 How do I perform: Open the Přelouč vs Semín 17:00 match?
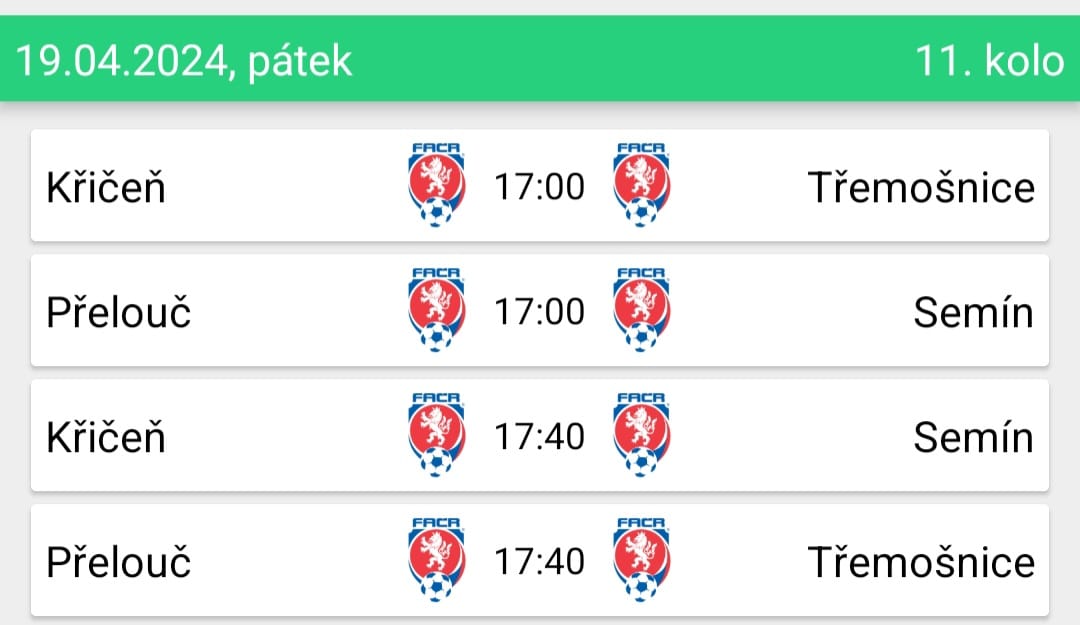coord(540,311)
